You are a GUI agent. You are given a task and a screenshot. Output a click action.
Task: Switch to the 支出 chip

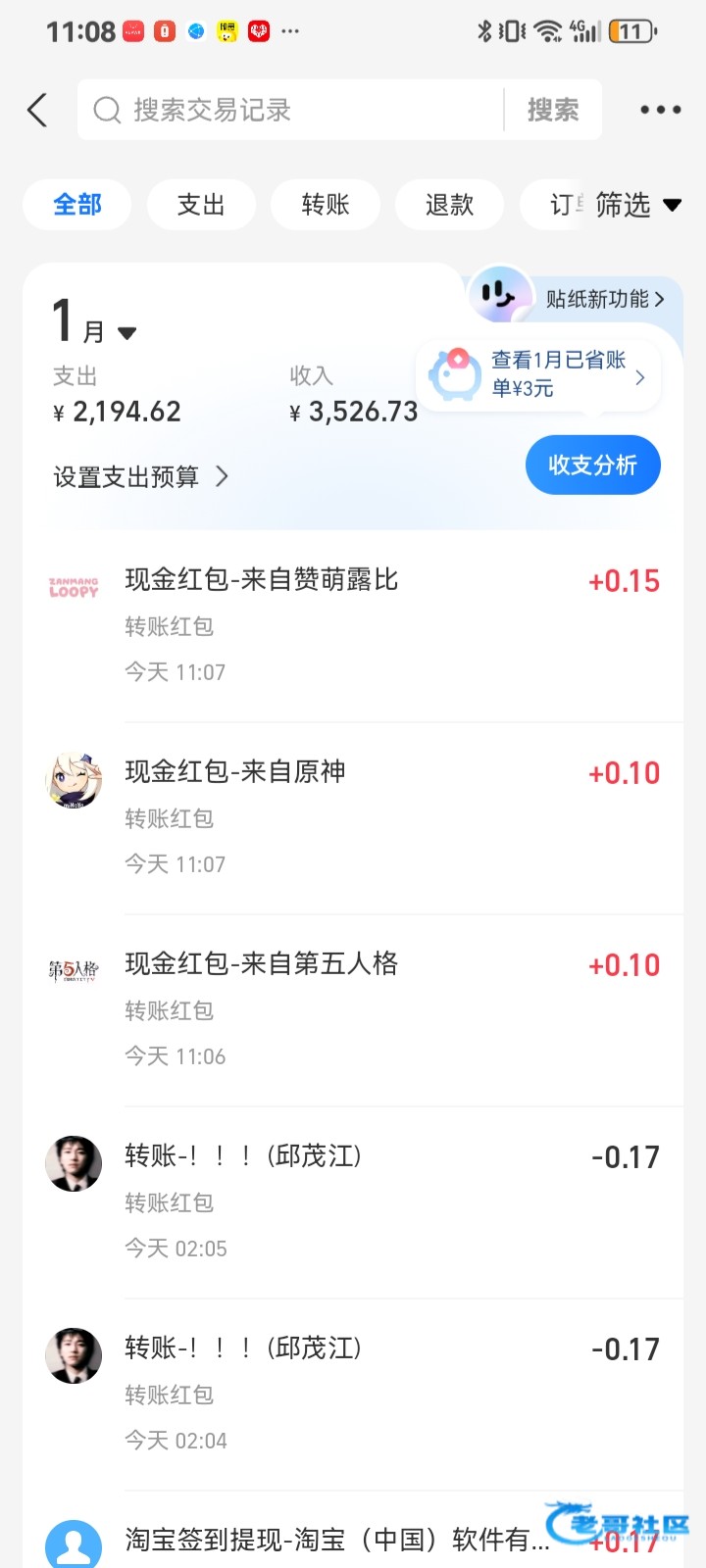coord(201,205)
